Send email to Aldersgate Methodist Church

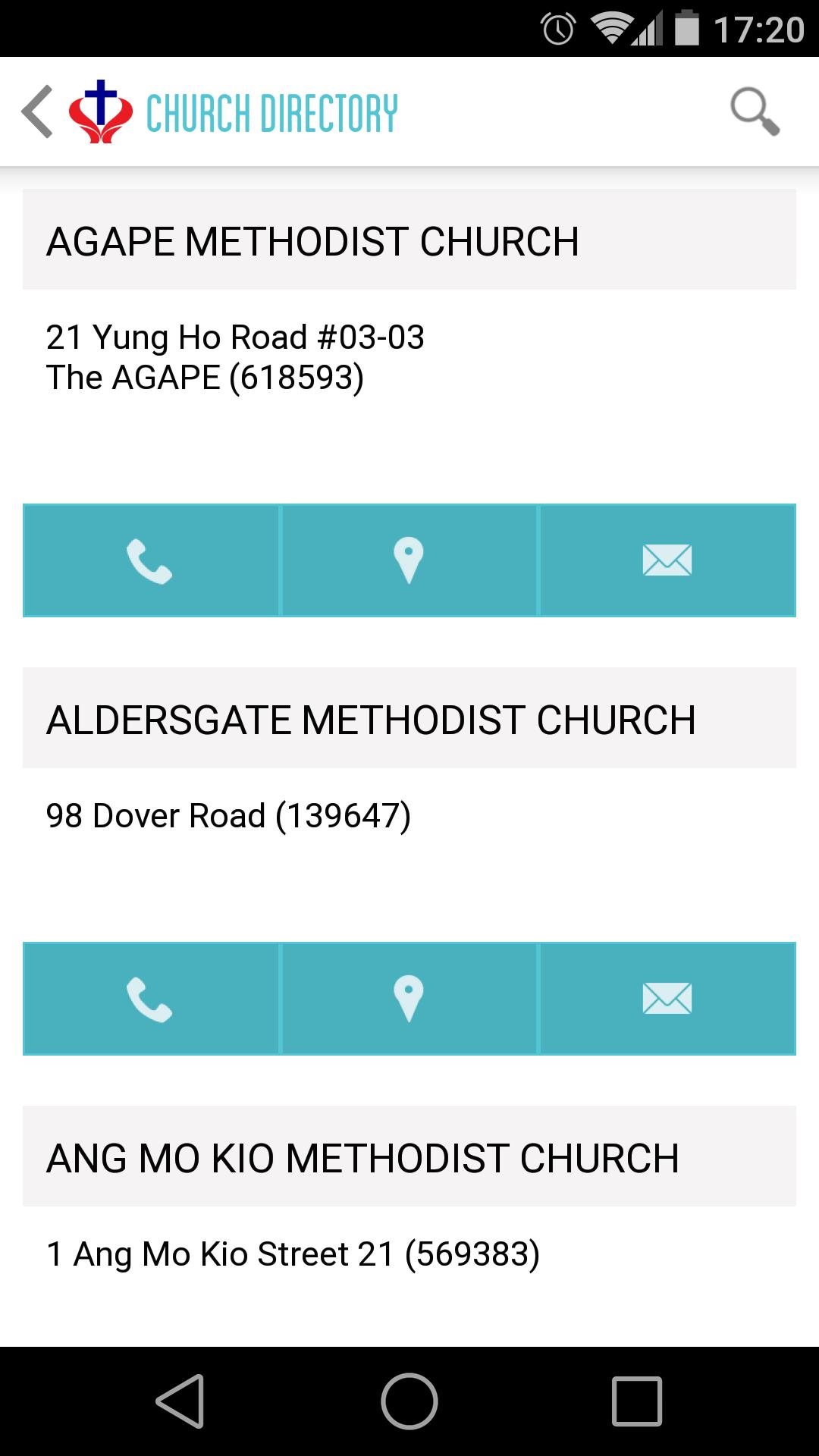pos(667,999)
